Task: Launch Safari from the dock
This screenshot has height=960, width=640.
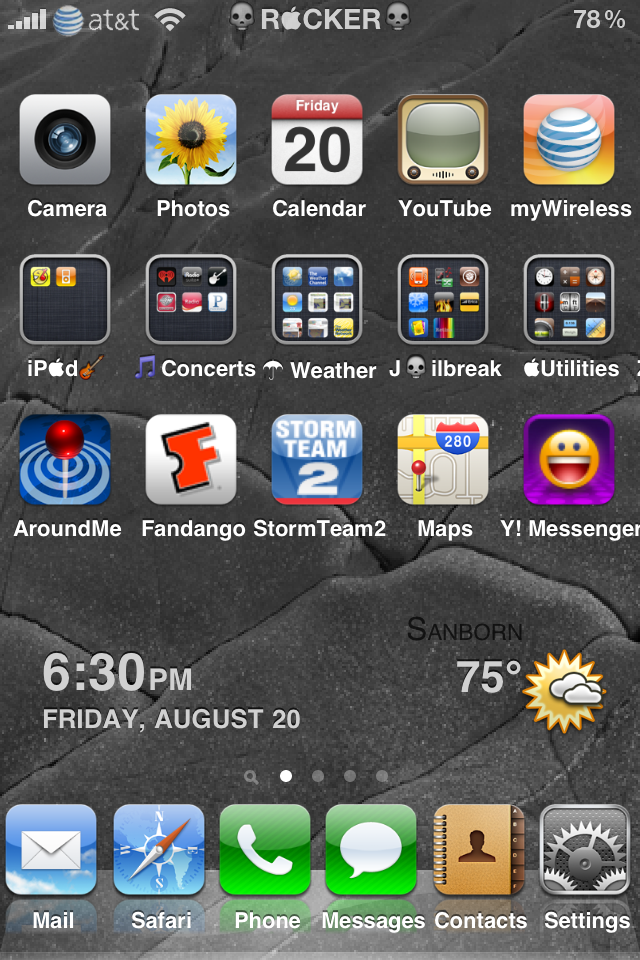Action: coord(159,850)
